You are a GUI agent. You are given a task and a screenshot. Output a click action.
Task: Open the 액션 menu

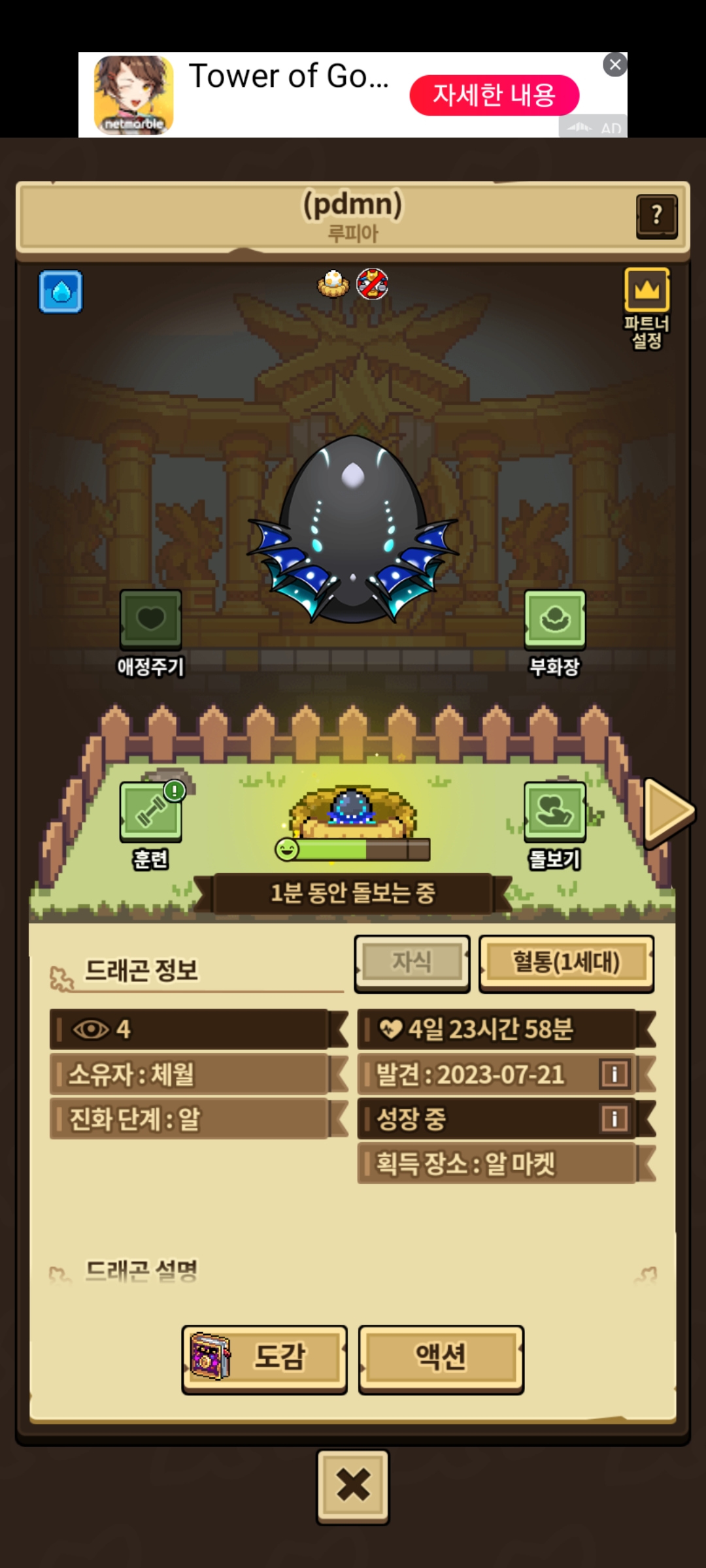pyautogui.click(x=441, y=1358)
